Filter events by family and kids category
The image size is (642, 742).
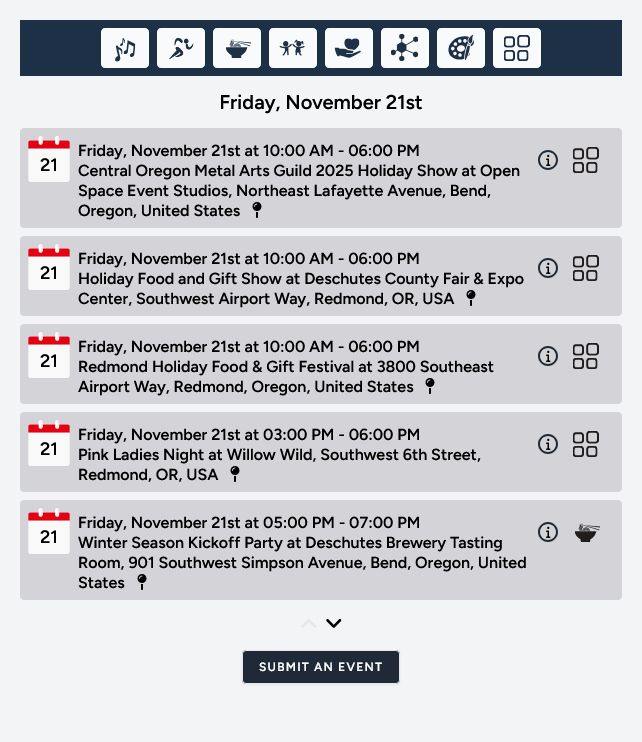click(293, 48)
